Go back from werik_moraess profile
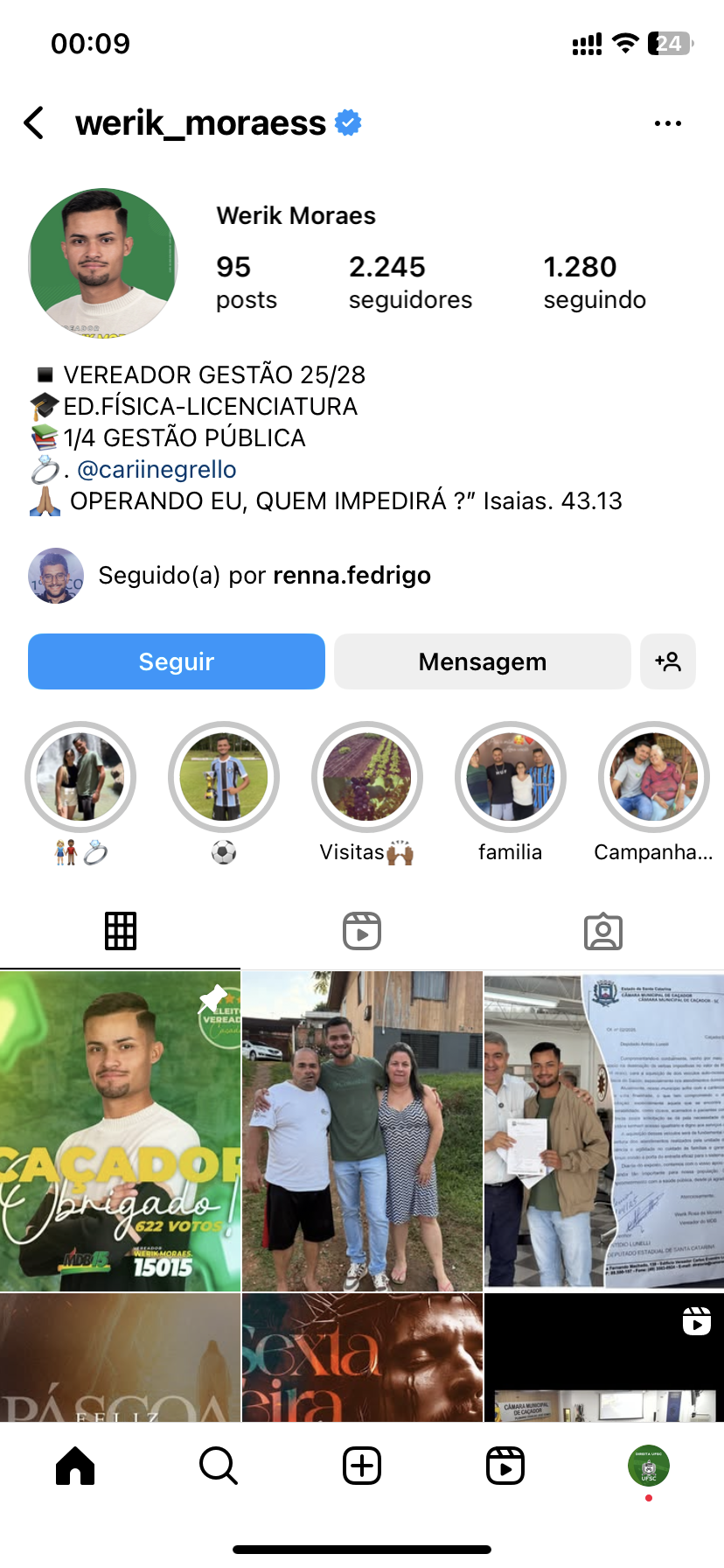The image size is (724, 1568). (x=35, y=123)
